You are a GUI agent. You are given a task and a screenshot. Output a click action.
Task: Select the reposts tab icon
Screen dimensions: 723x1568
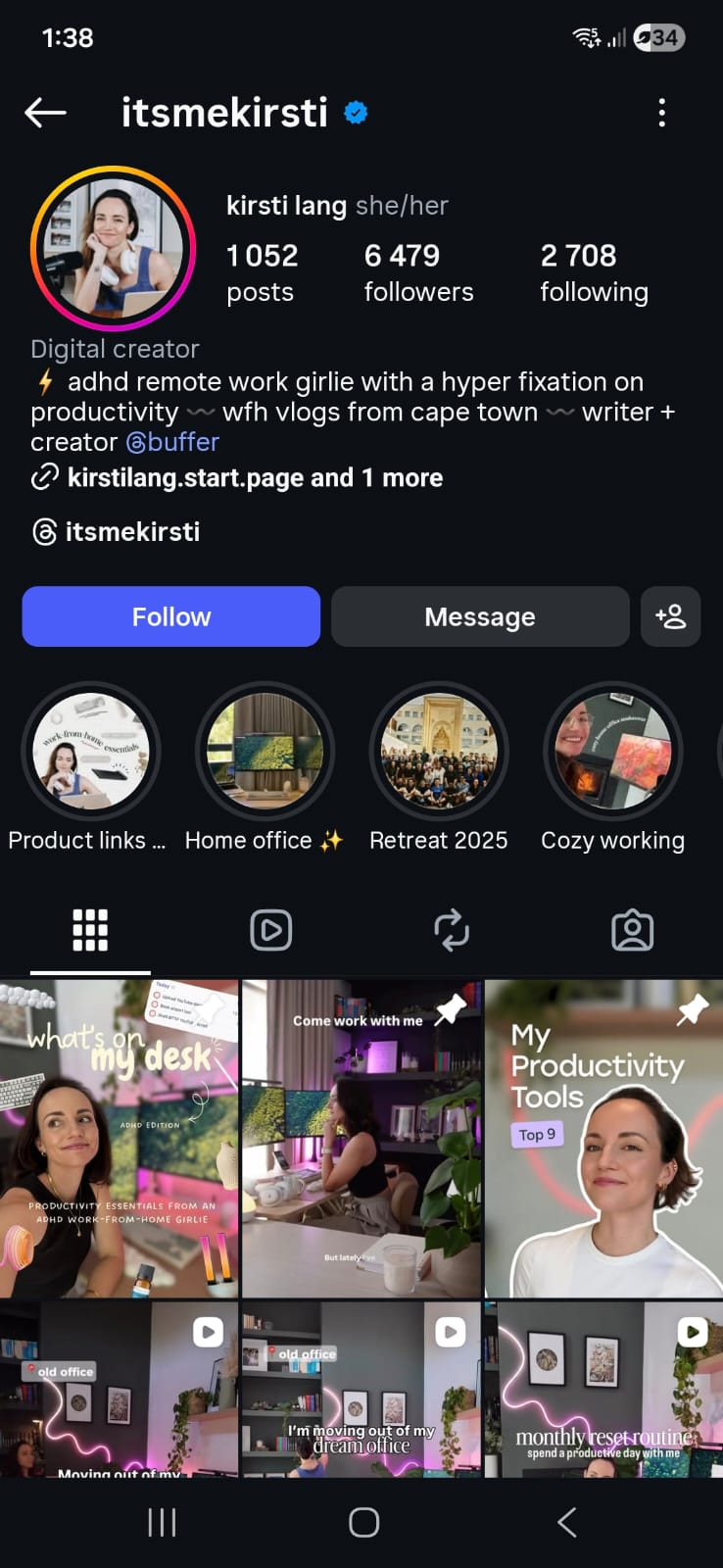pyautogui.click(x=452, y=929)
